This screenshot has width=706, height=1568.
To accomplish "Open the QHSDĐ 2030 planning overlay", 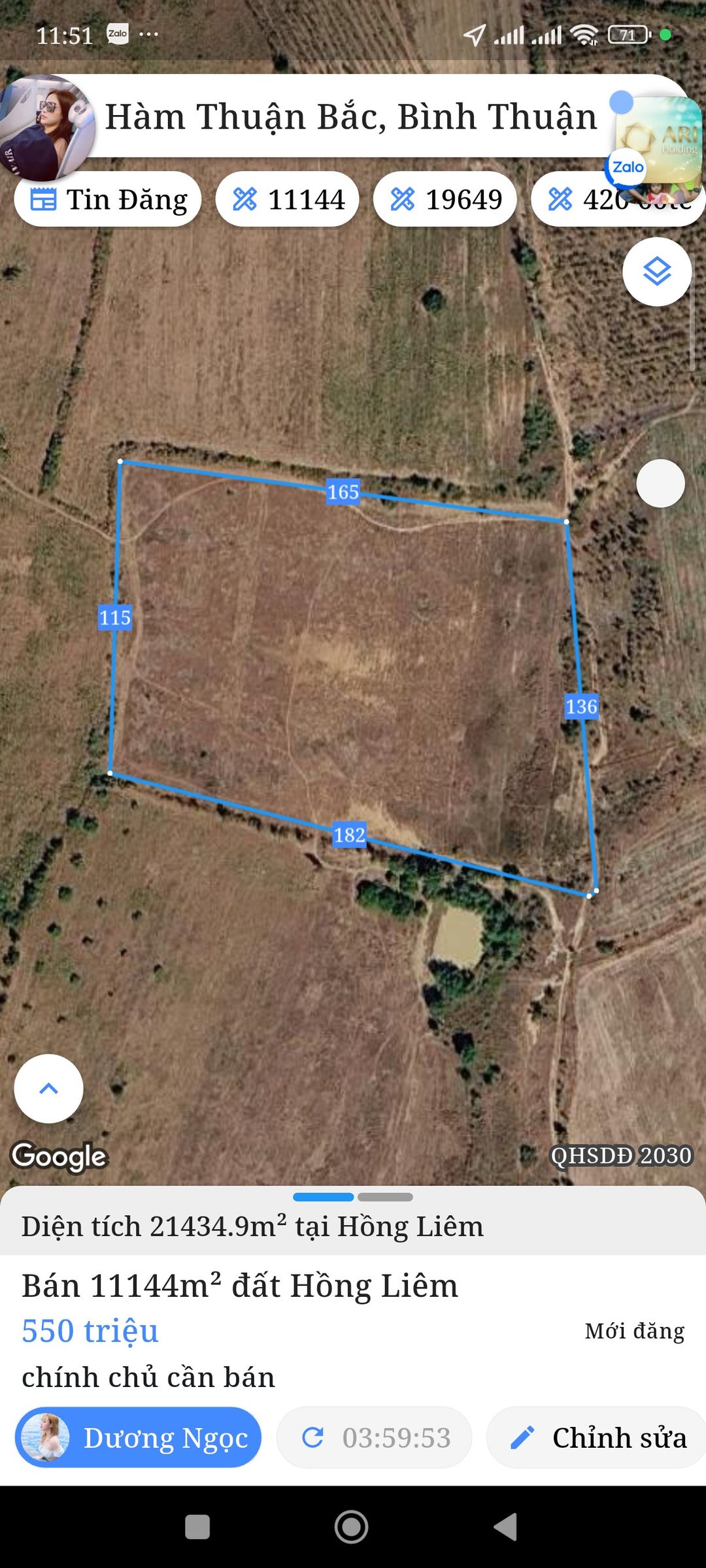I will 620,1156.
